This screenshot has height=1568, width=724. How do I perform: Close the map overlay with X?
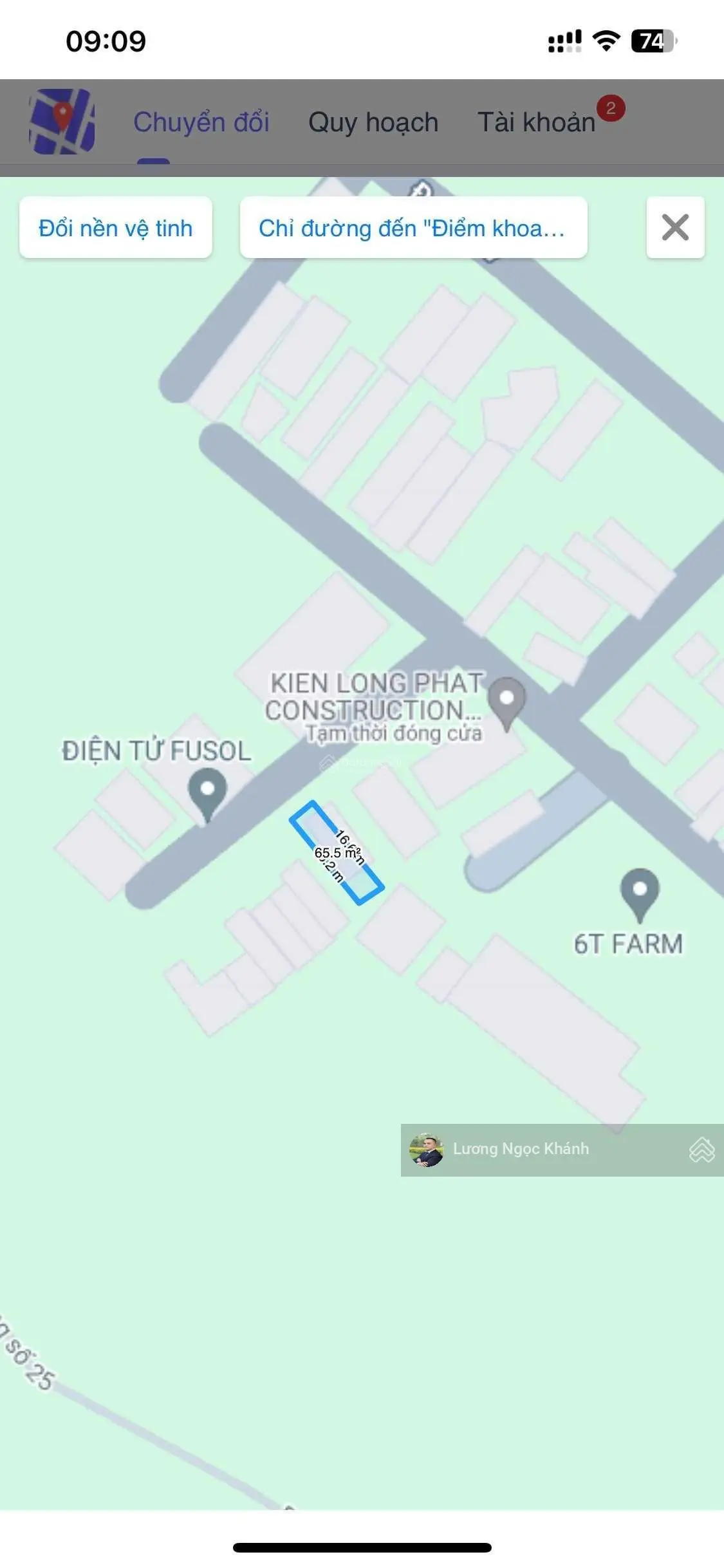[675, 227]
